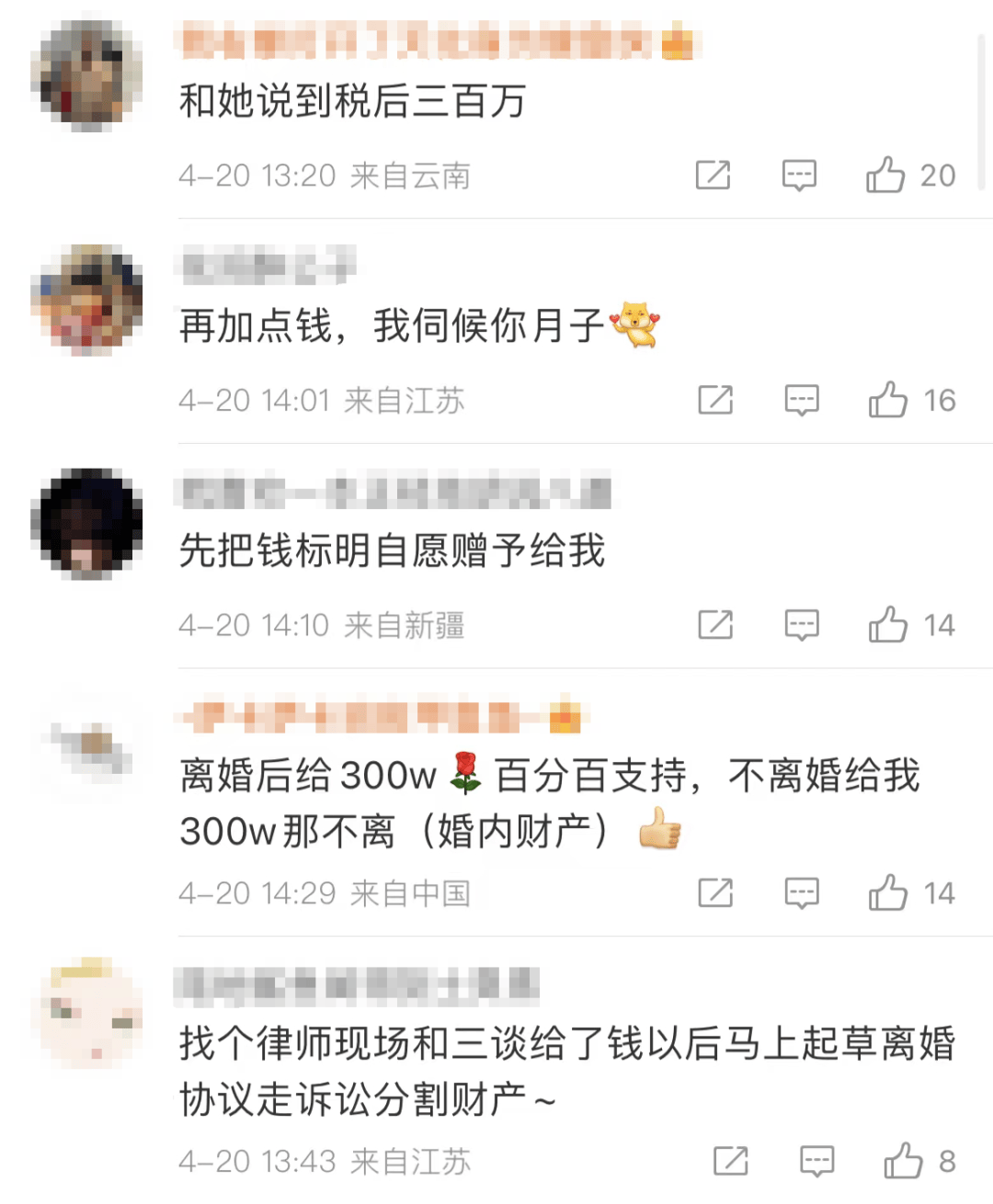Share the comment posted at 13:43
This screenshot has height=1204, width=993.
(731, 1161)
